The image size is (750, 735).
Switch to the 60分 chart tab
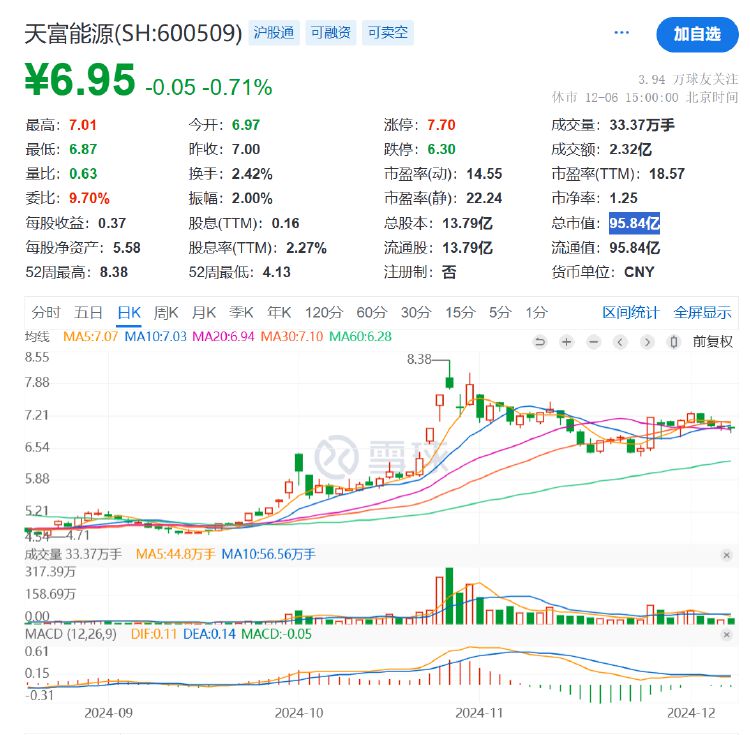(371, 312)
